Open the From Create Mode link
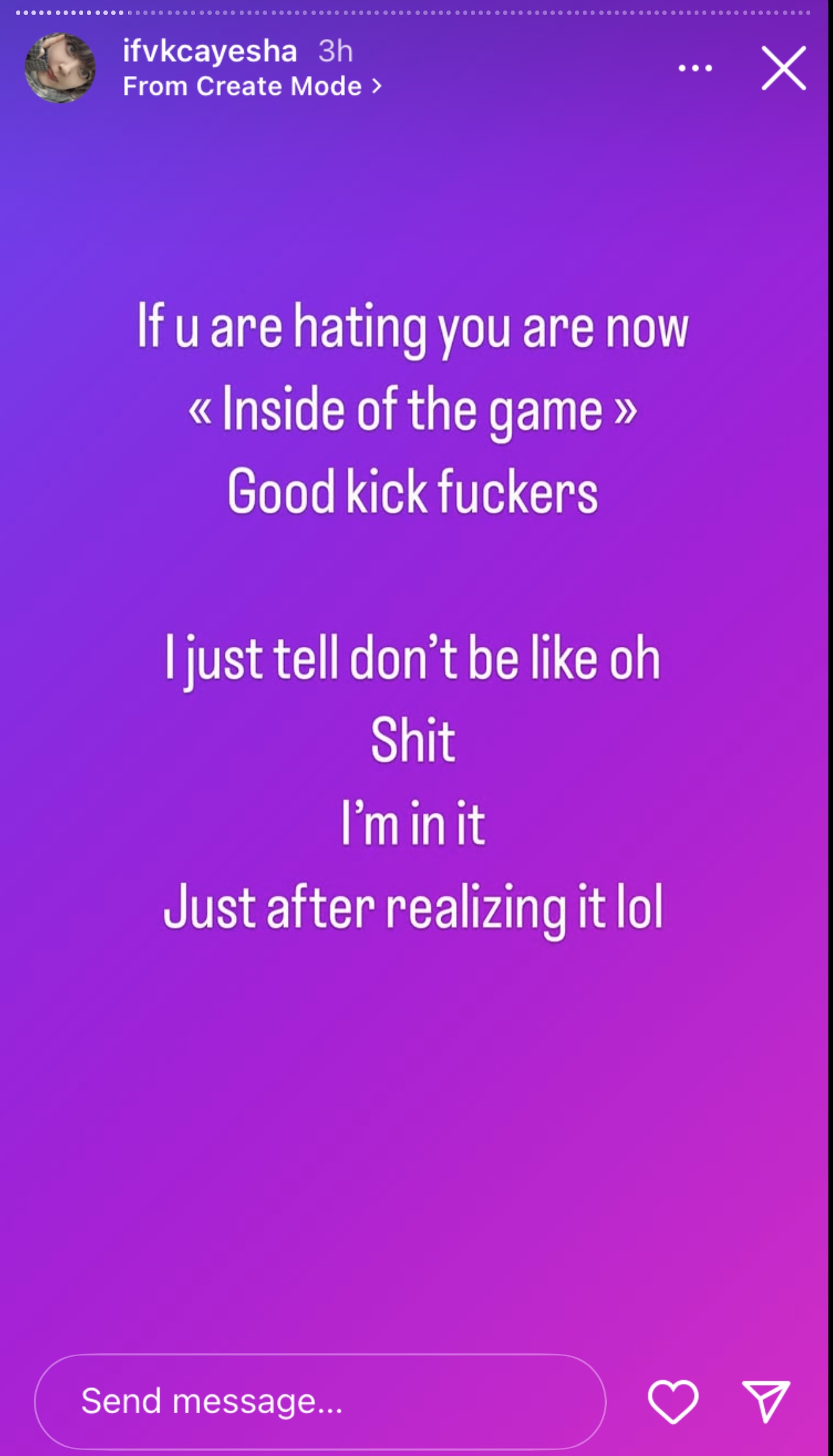Image resolution: width=833 pixels, height=1456 pixels. [x=252, y=86]
